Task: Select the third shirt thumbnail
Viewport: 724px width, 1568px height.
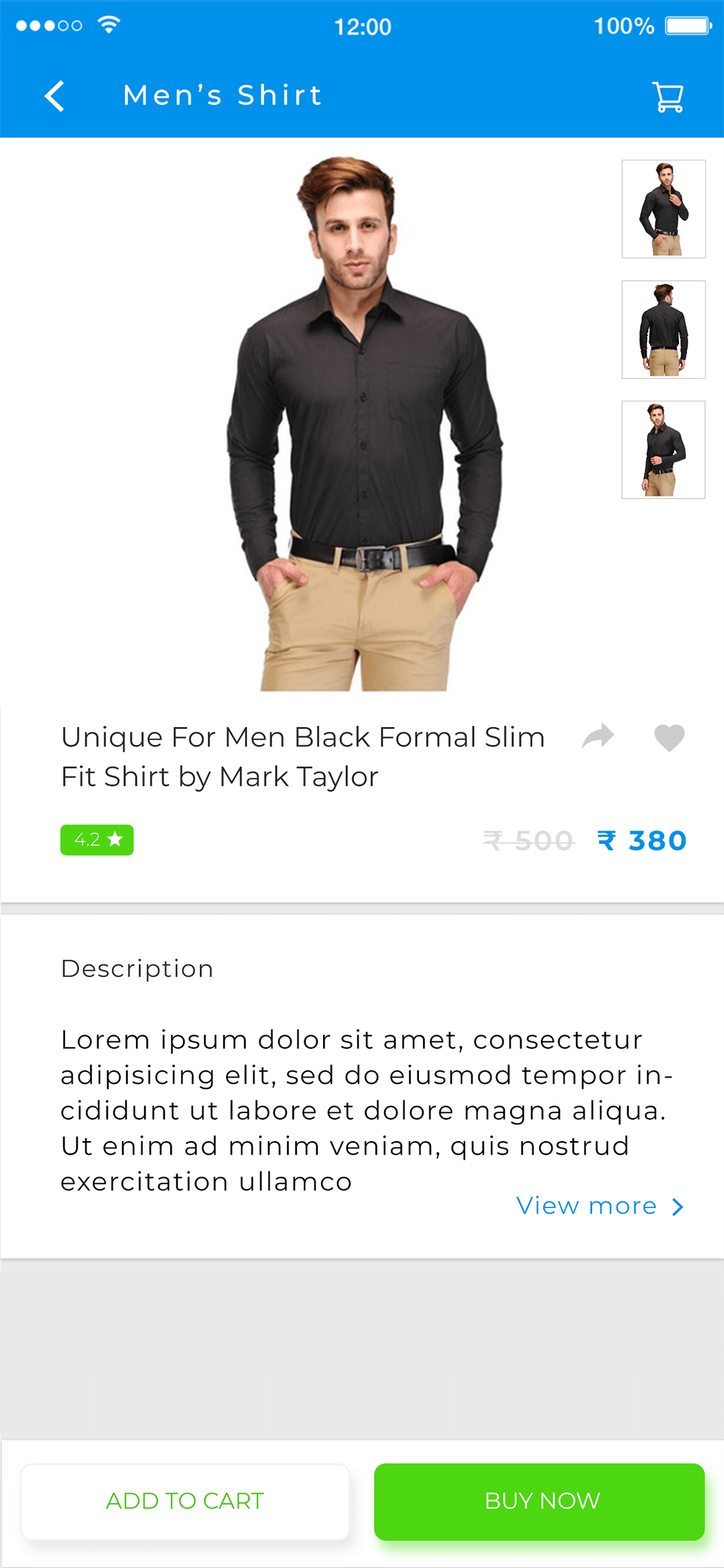Action: point(663,450)
